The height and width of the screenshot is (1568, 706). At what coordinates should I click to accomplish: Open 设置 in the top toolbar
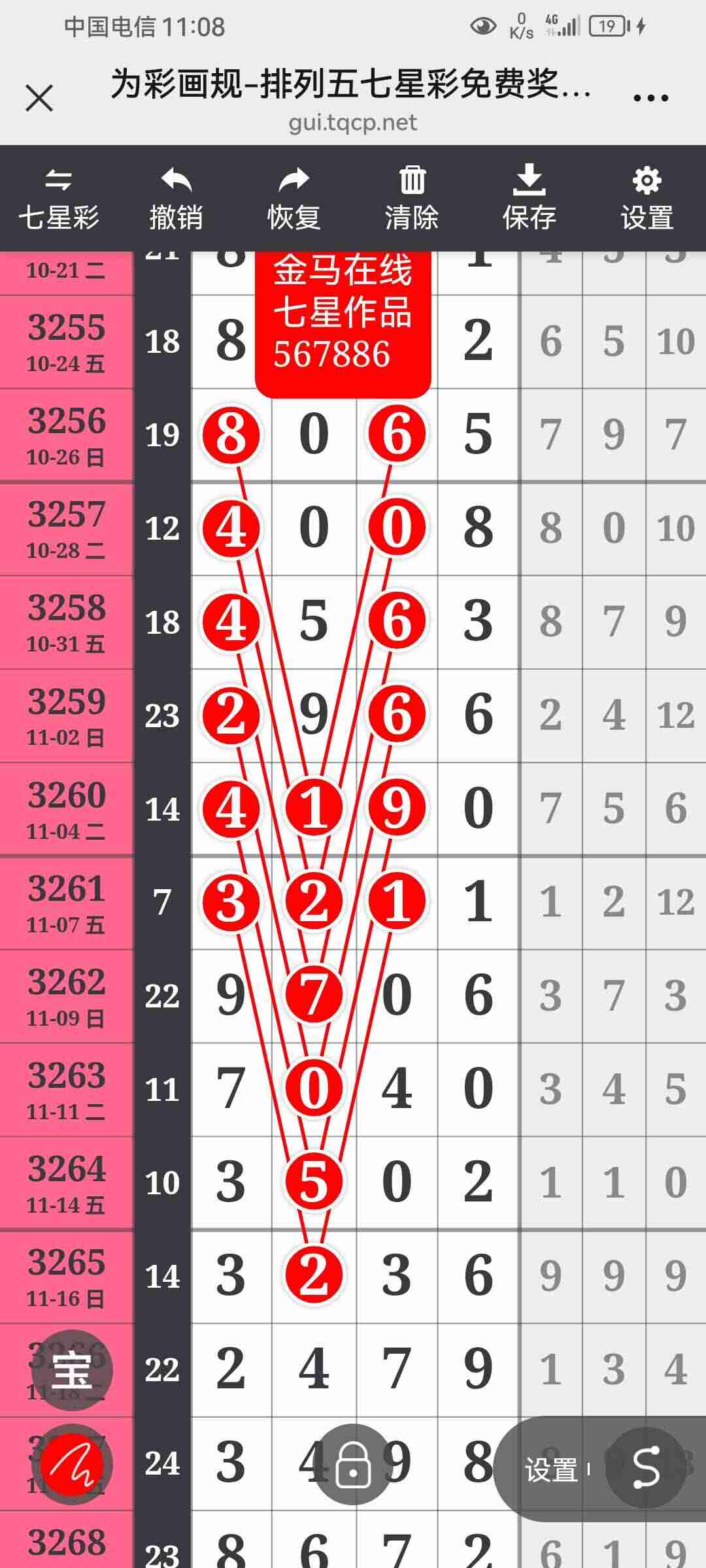click(x=647, y=199)
